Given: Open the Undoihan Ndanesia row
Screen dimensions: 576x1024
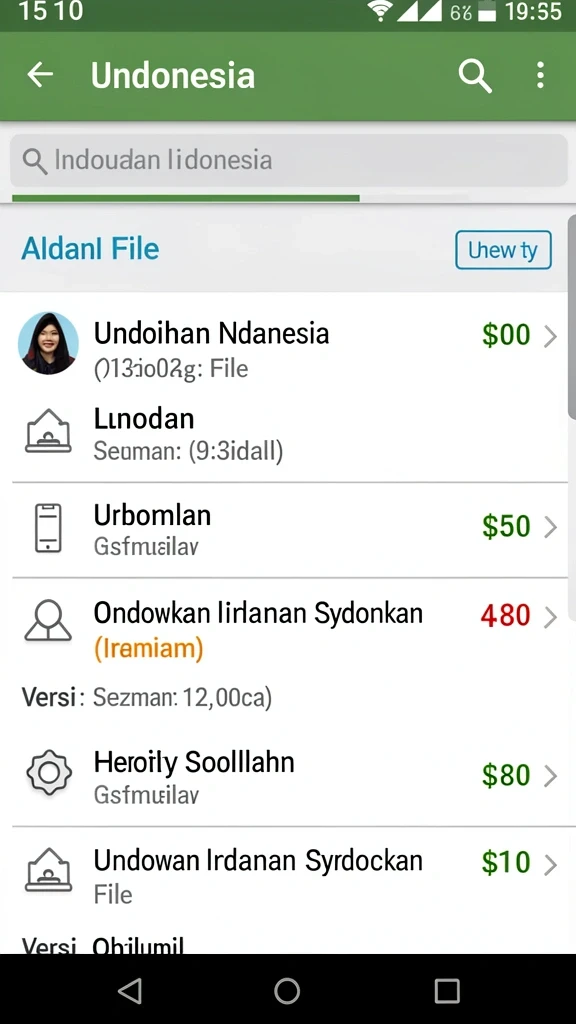Looking at the screenshot, I should click(x=288, y=343).
